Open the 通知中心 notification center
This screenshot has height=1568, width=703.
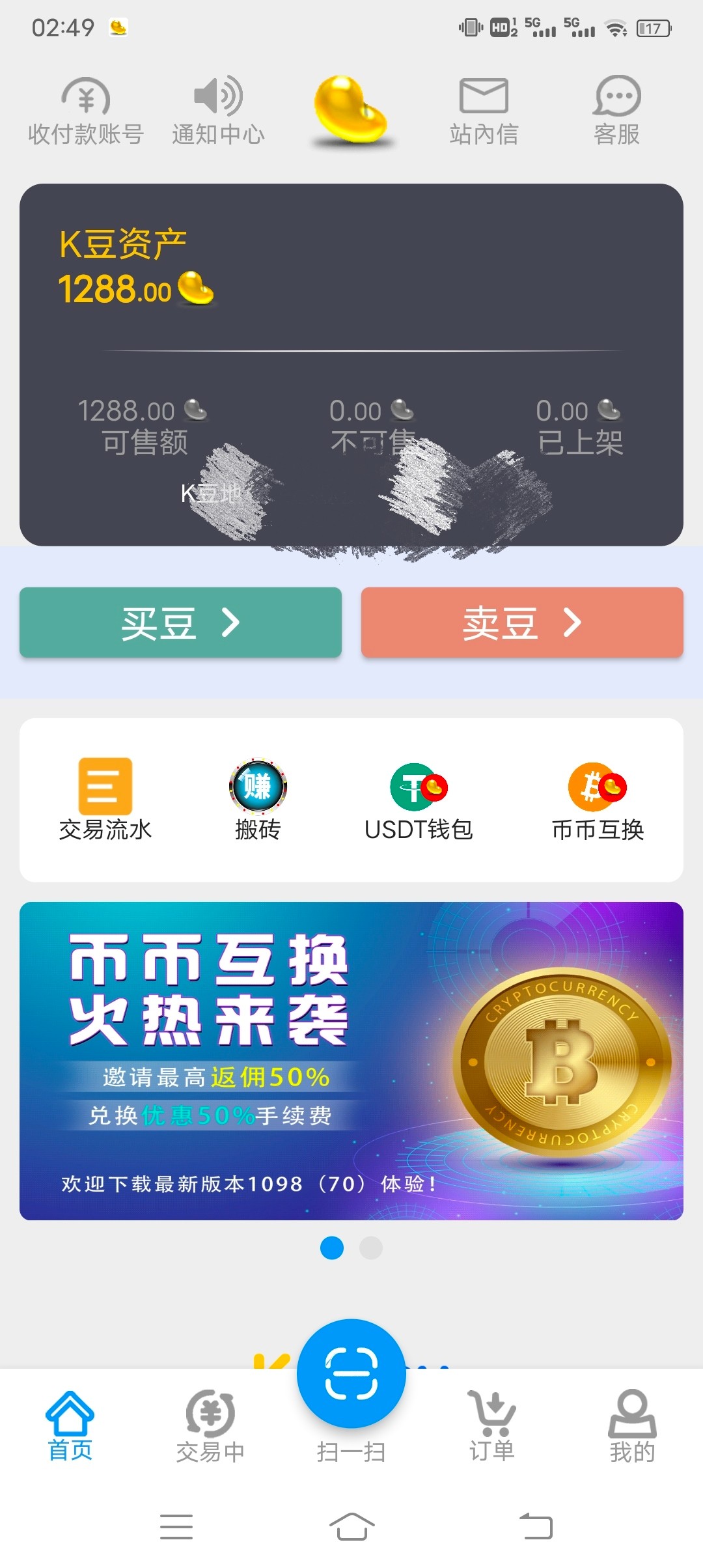[x=219, y=111]
